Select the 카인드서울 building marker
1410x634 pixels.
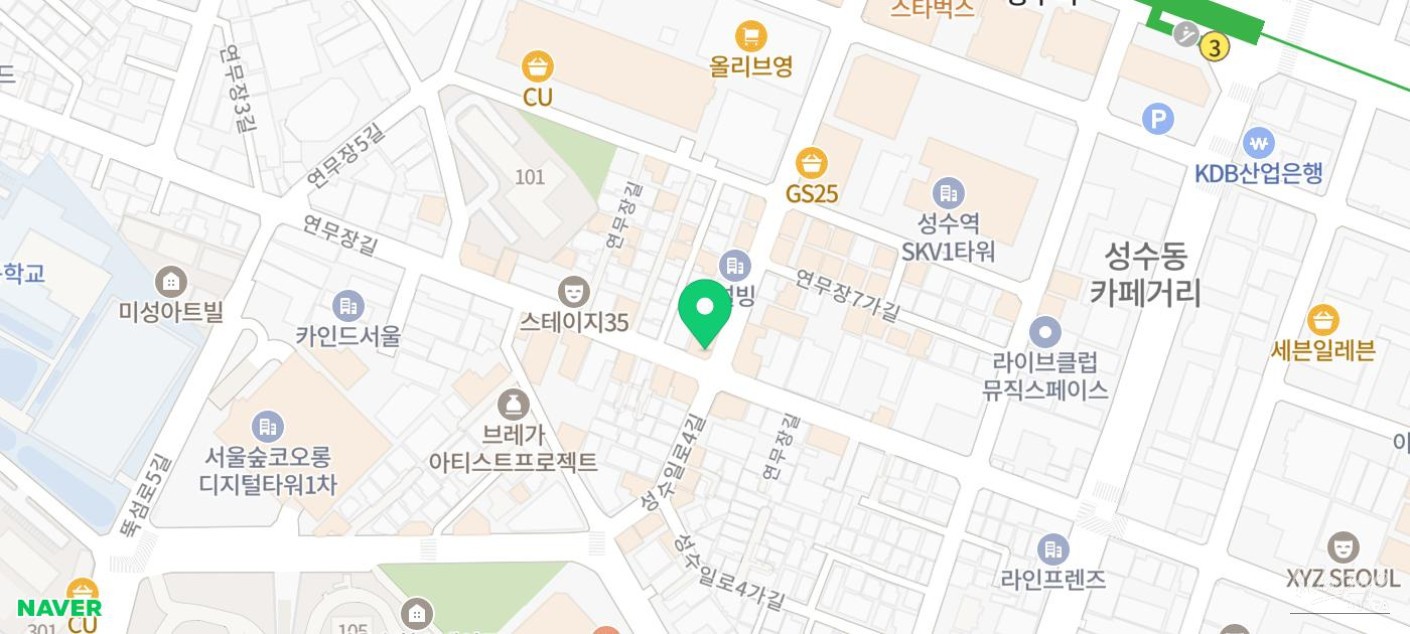tap(348, 306)
